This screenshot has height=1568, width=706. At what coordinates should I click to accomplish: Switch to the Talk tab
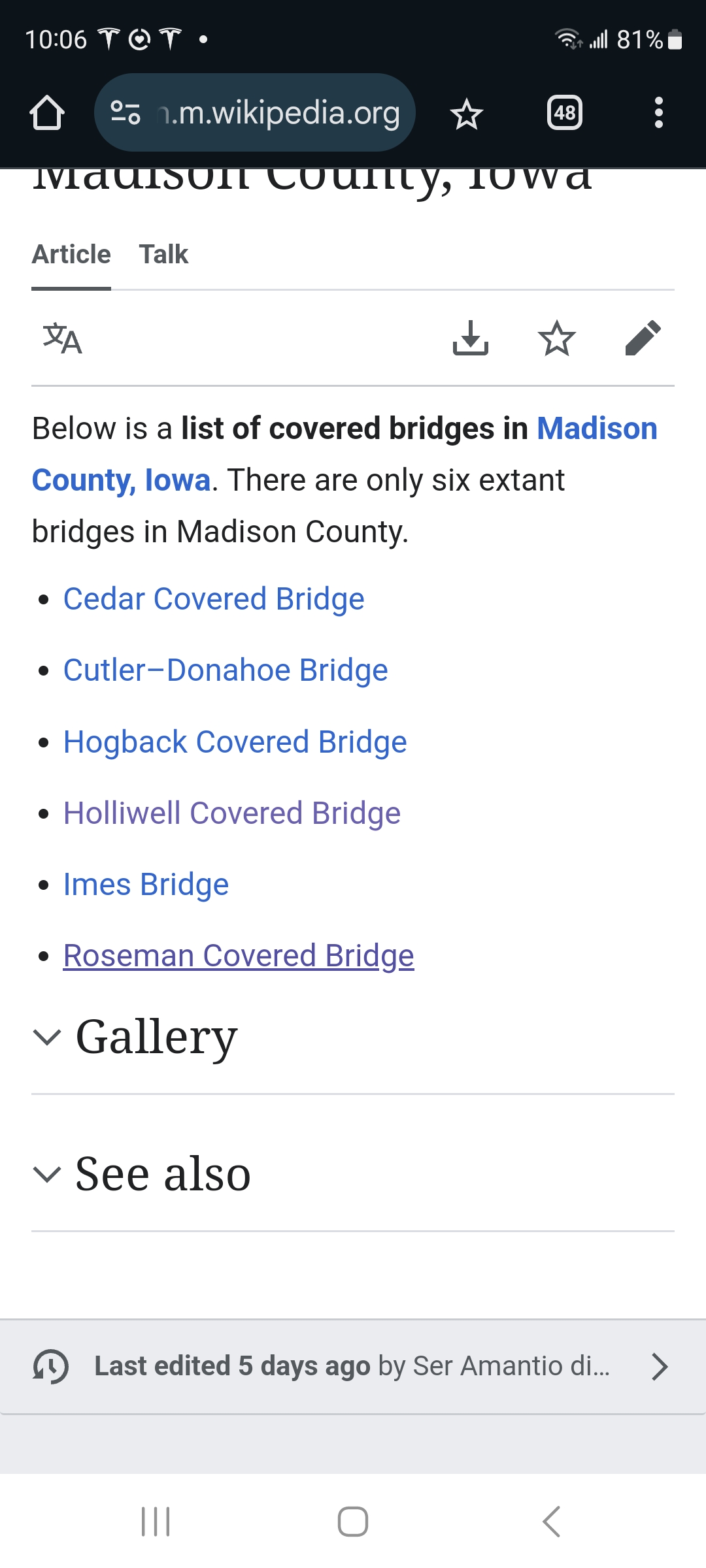[x=163, y=254]
